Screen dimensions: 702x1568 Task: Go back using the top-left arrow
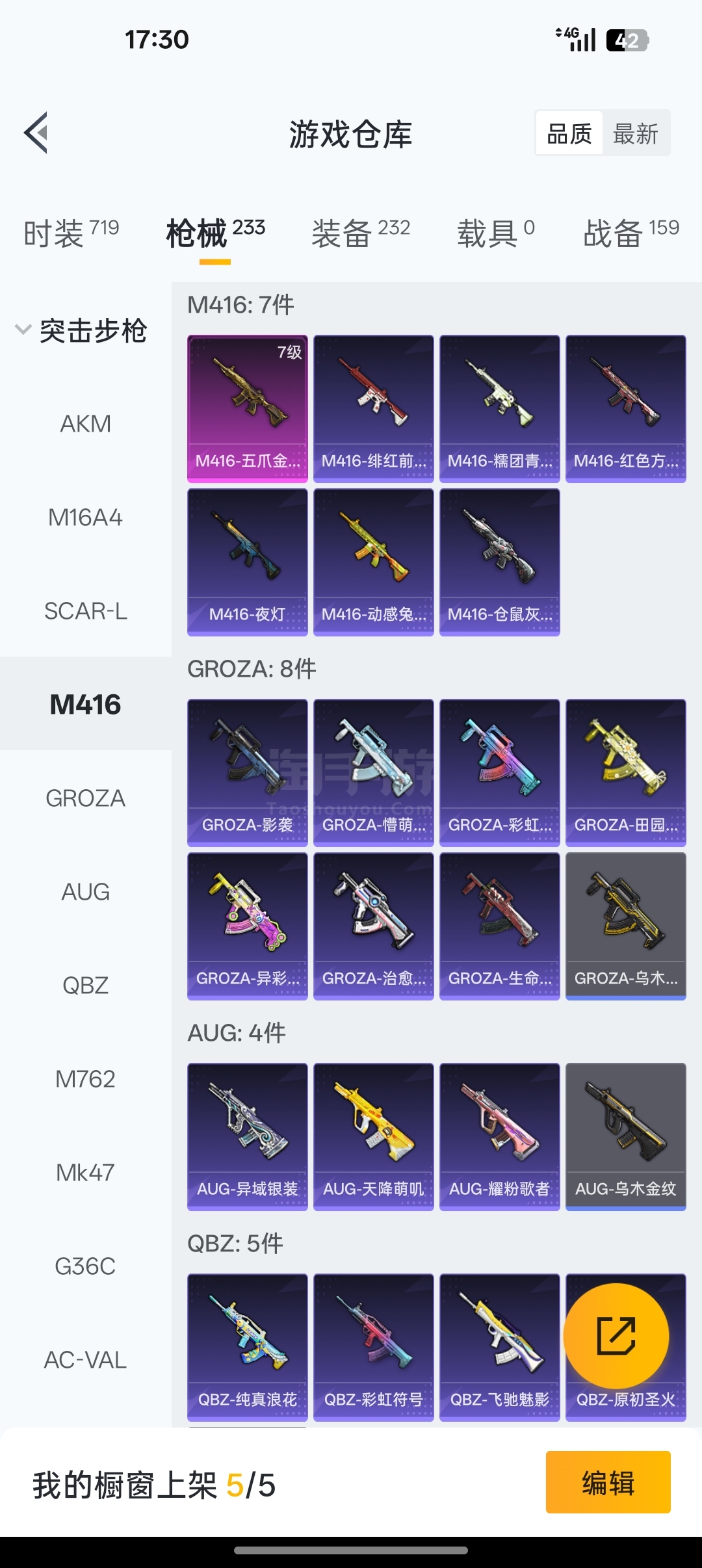[36, 133]
